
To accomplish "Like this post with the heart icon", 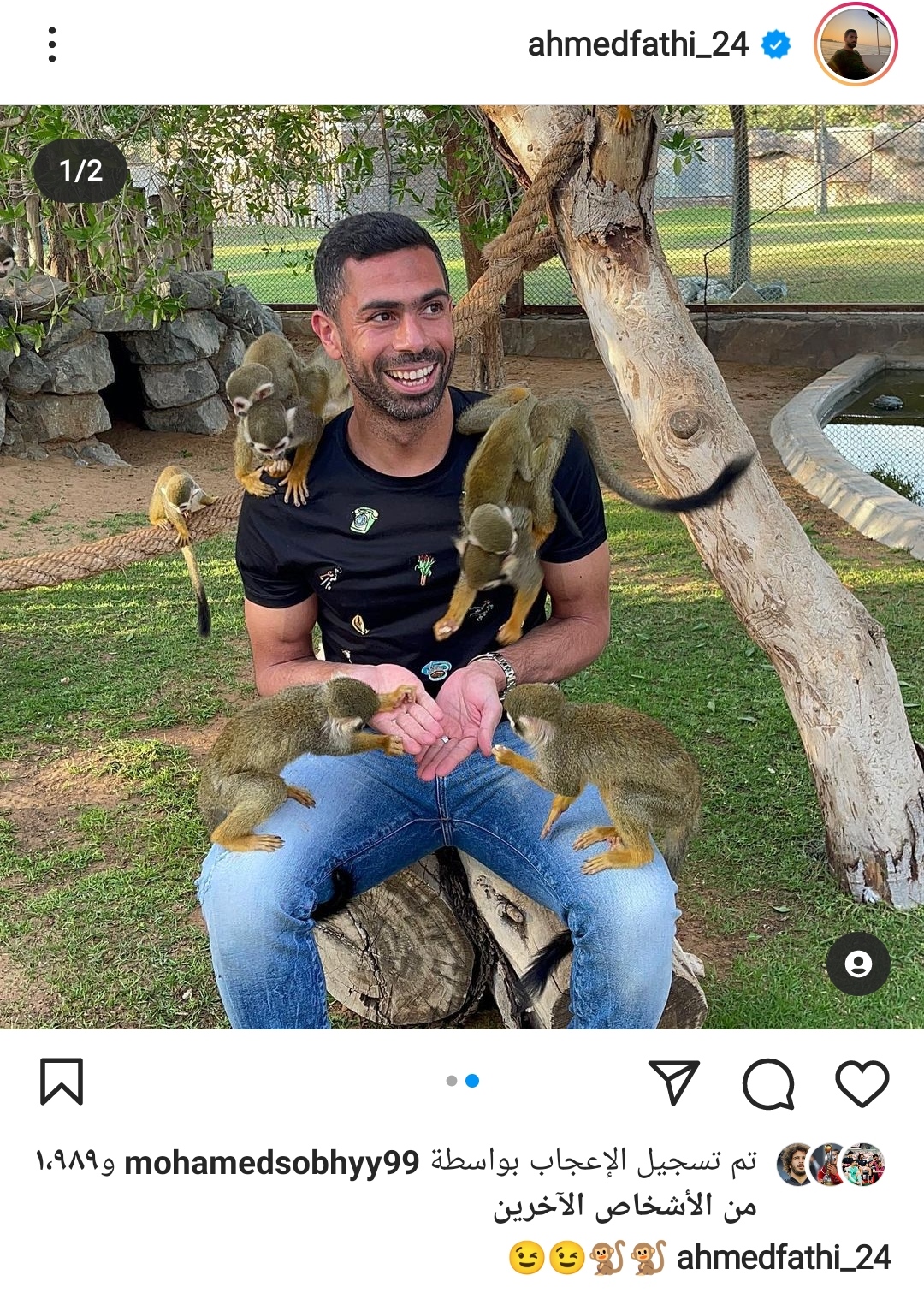I will (x=862, y=1083).
